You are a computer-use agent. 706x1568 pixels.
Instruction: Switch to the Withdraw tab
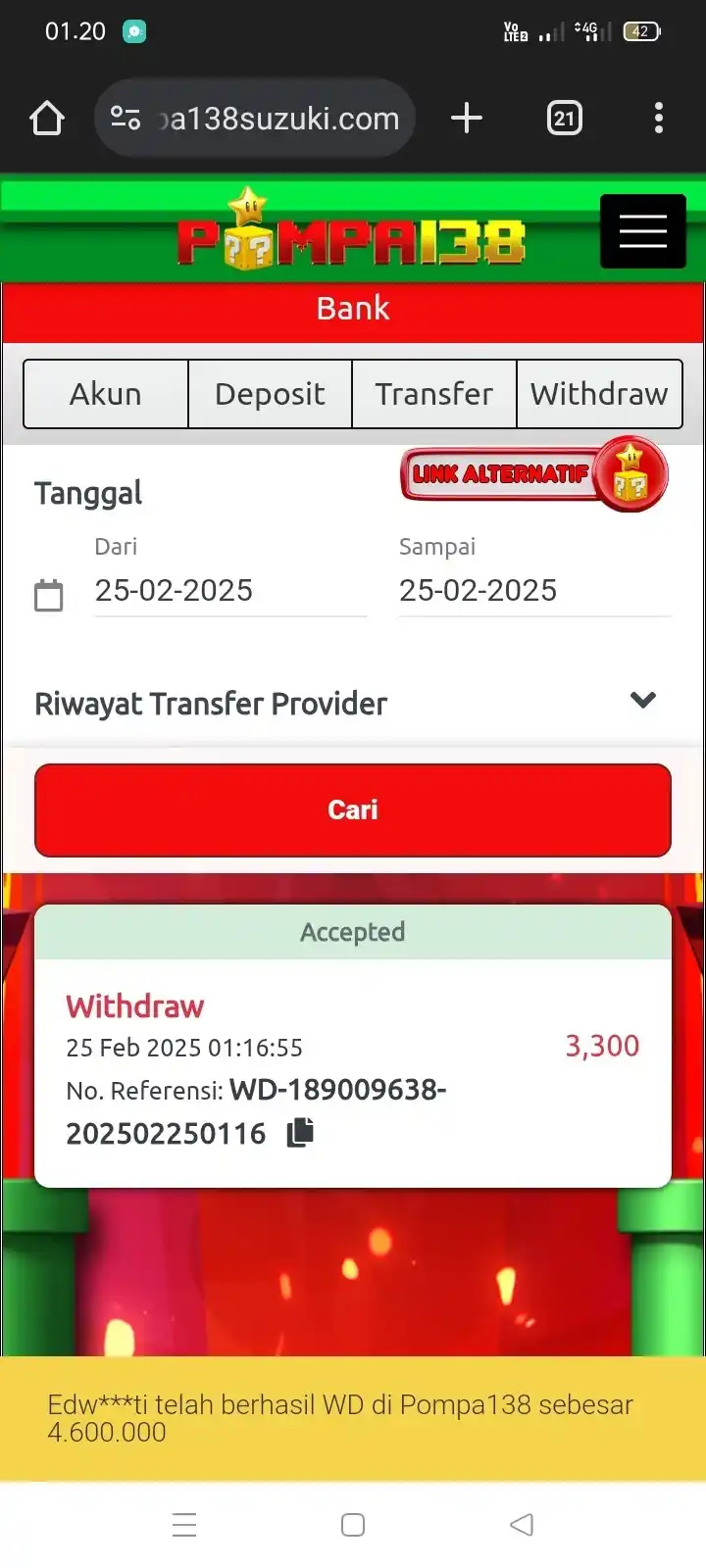tap(599, 394)
